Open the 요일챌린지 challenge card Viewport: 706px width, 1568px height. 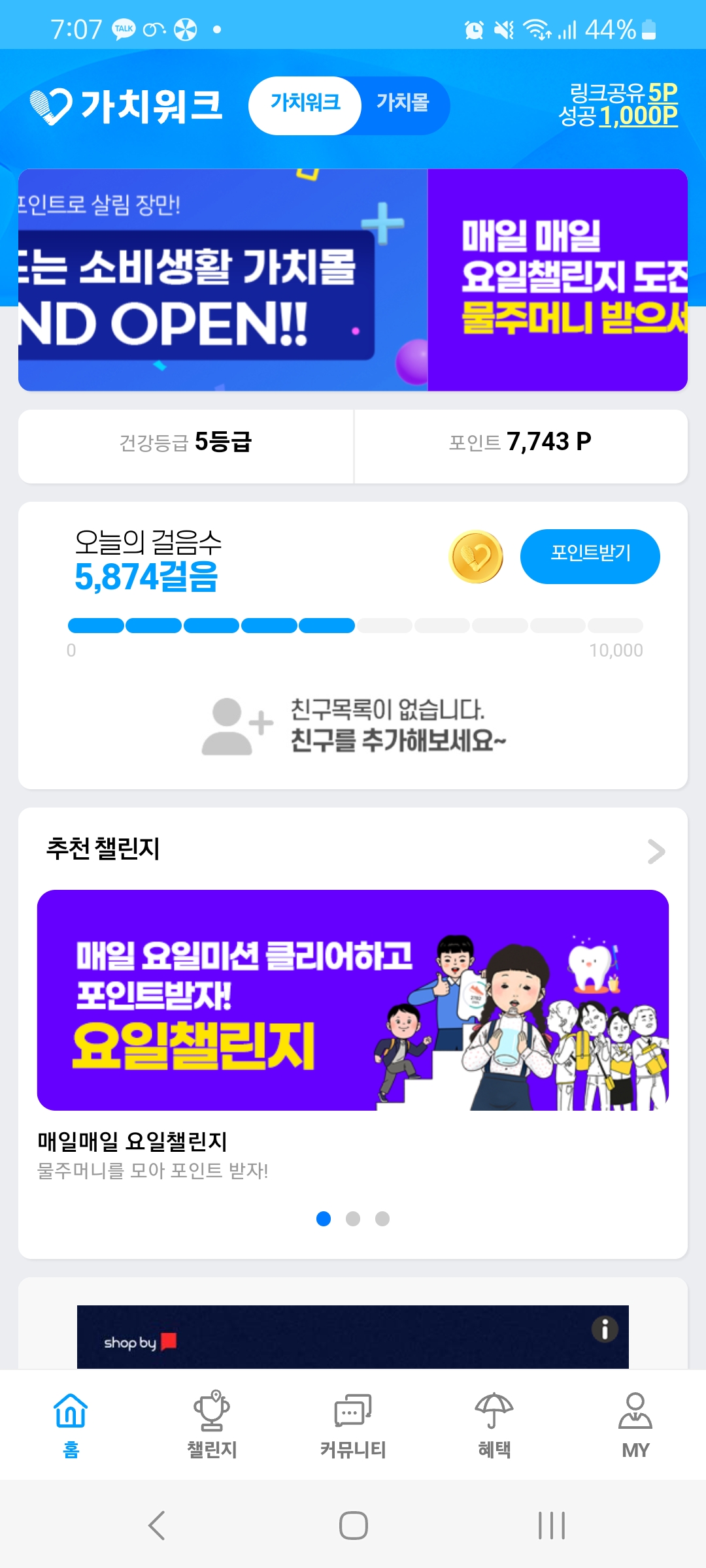pos(353,1000)
